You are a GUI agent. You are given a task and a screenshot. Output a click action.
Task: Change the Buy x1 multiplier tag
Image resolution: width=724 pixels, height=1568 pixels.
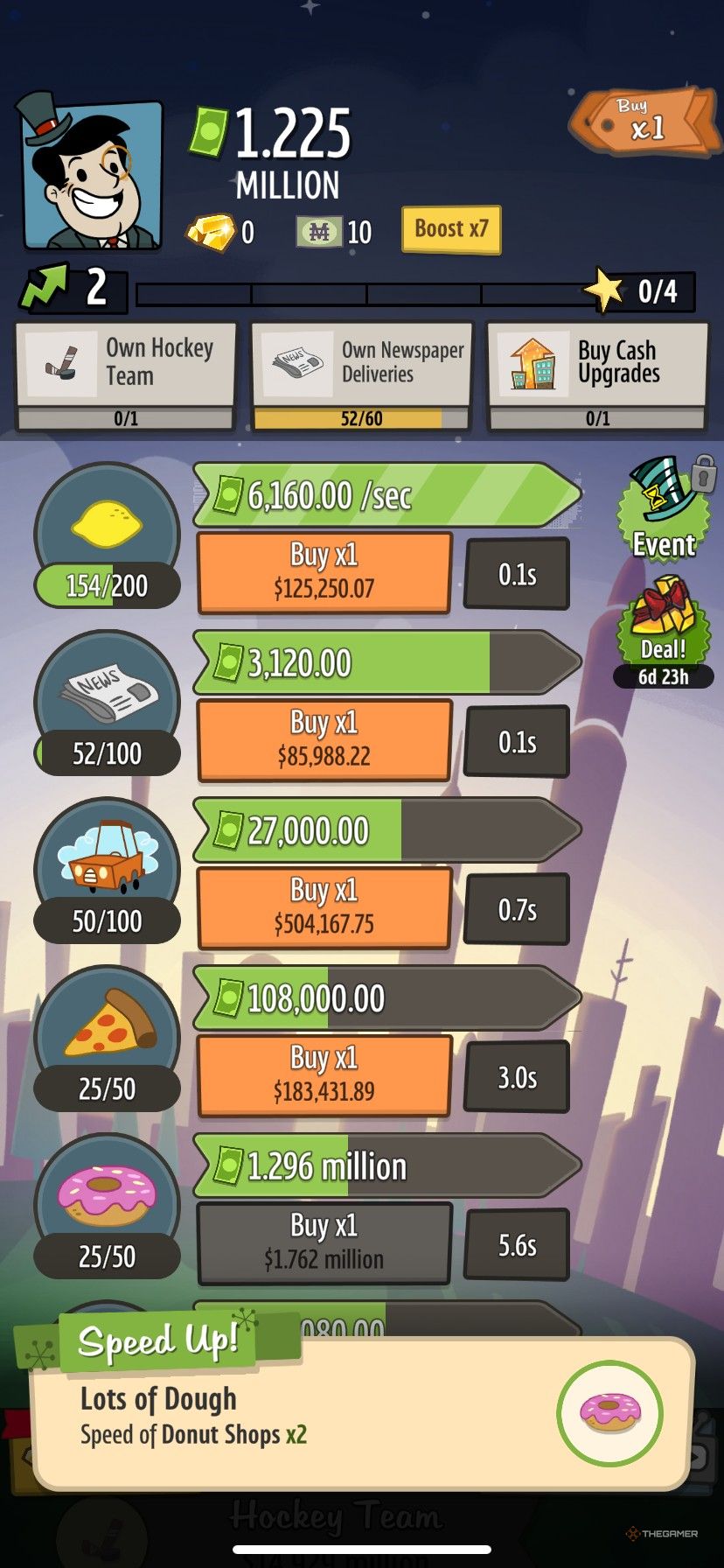click(644, 122)
